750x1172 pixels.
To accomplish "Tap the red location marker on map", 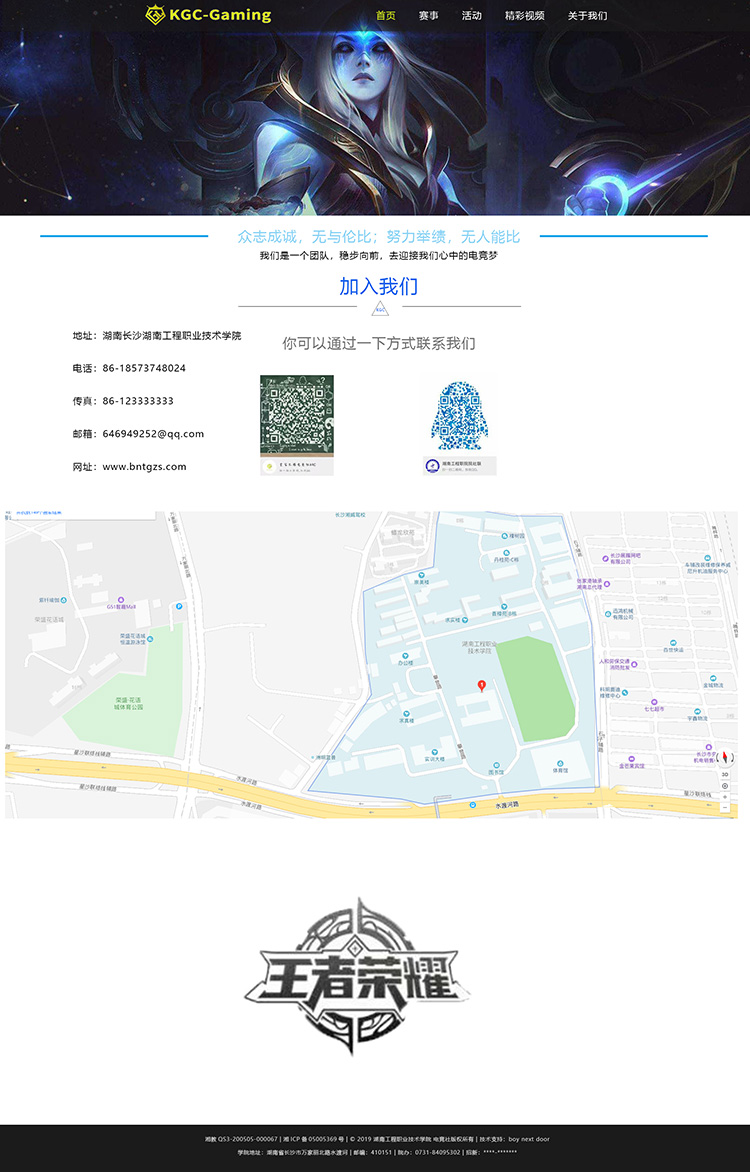I will coord(482,685).
